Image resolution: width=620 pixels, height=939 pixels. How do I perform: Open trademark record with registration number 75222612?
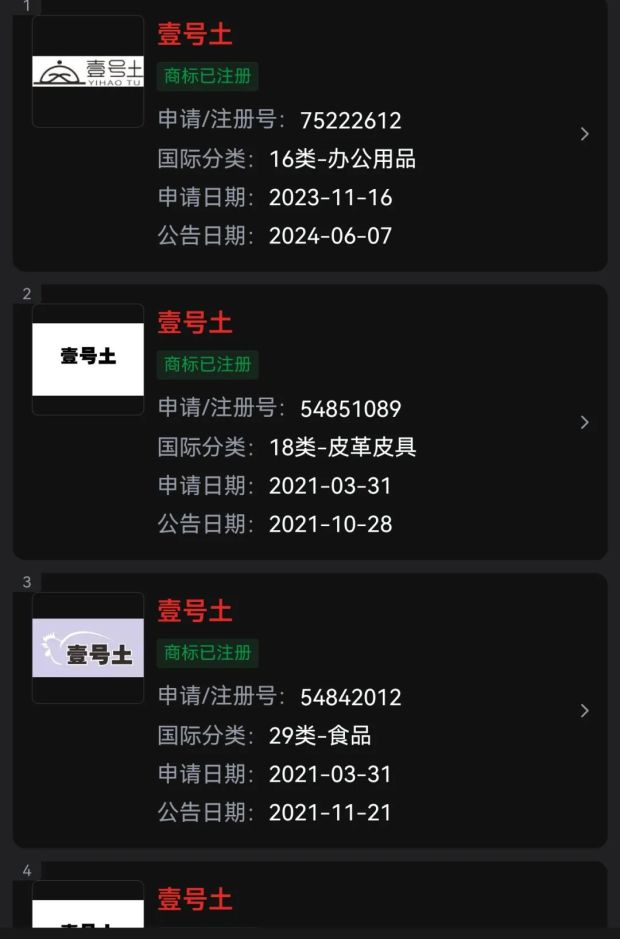tap(310, 135)
